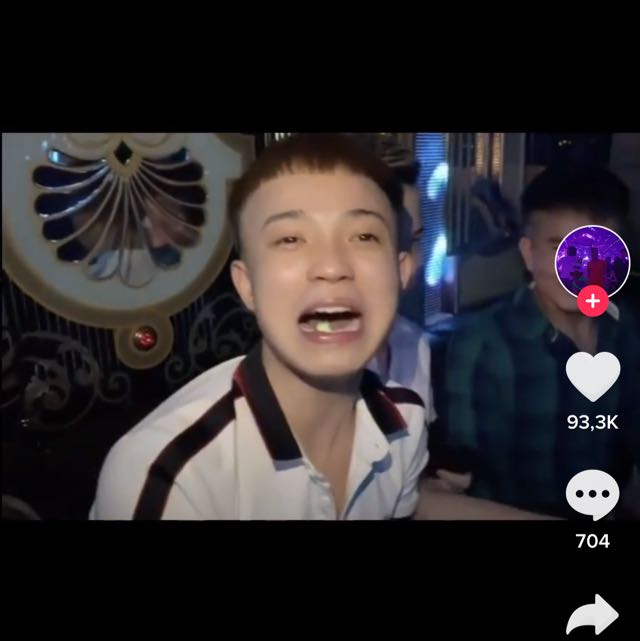The height and width of the screenshot is (641, 640).
Task: Open the creator's profile avatar
Action: (592, 260)
